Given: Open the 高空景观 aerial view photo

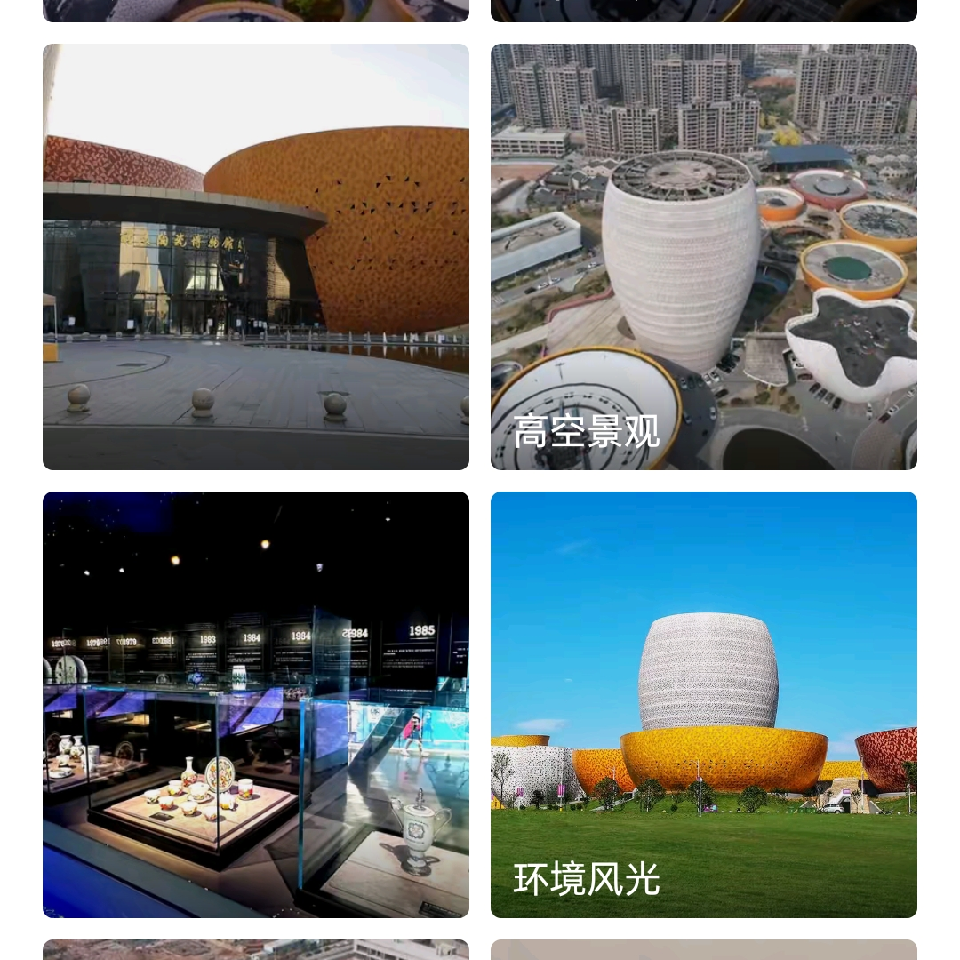Looking at the screenshot, I should [703, 256].
